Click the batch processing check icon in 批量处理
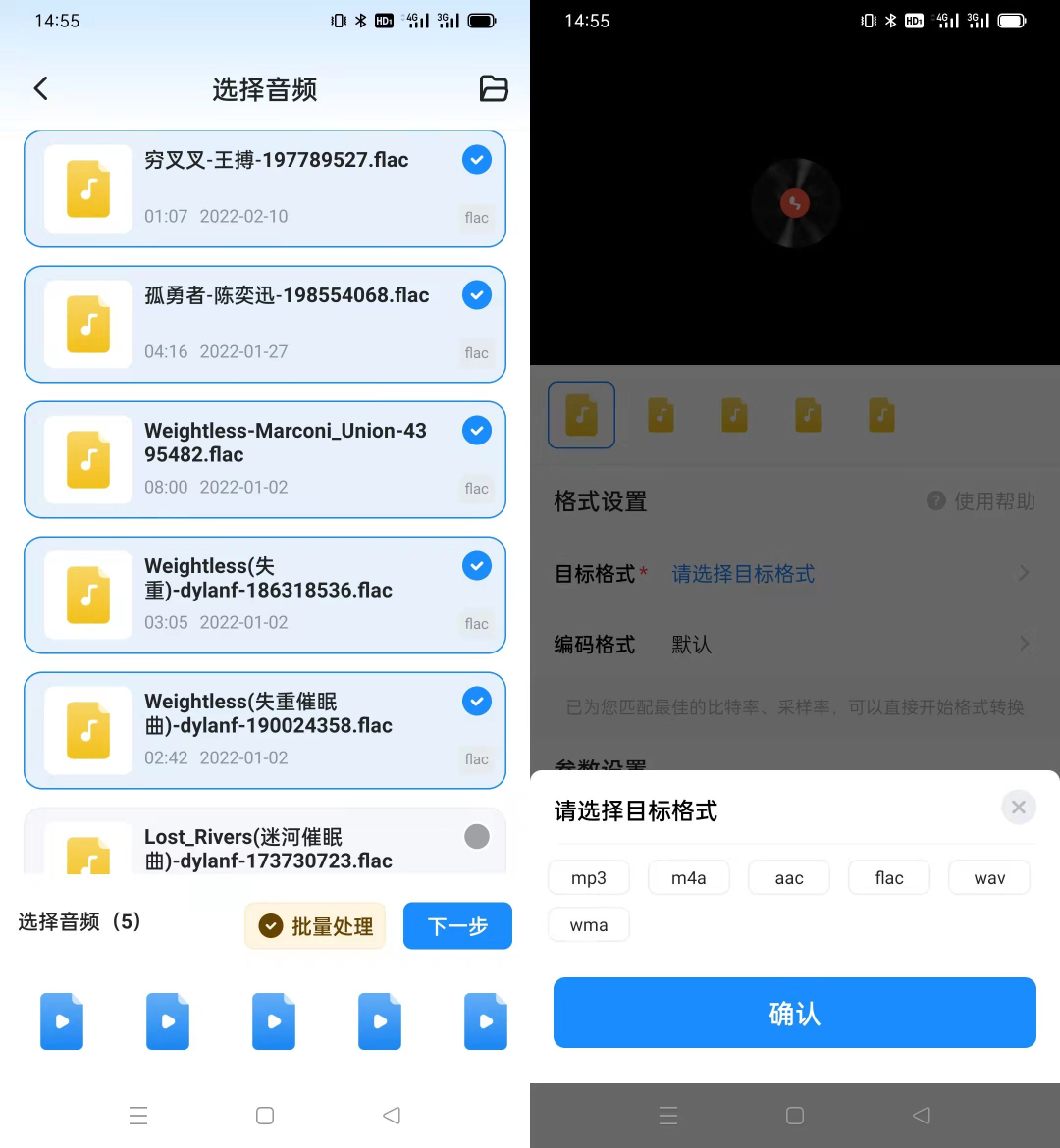 click(269, 925)
